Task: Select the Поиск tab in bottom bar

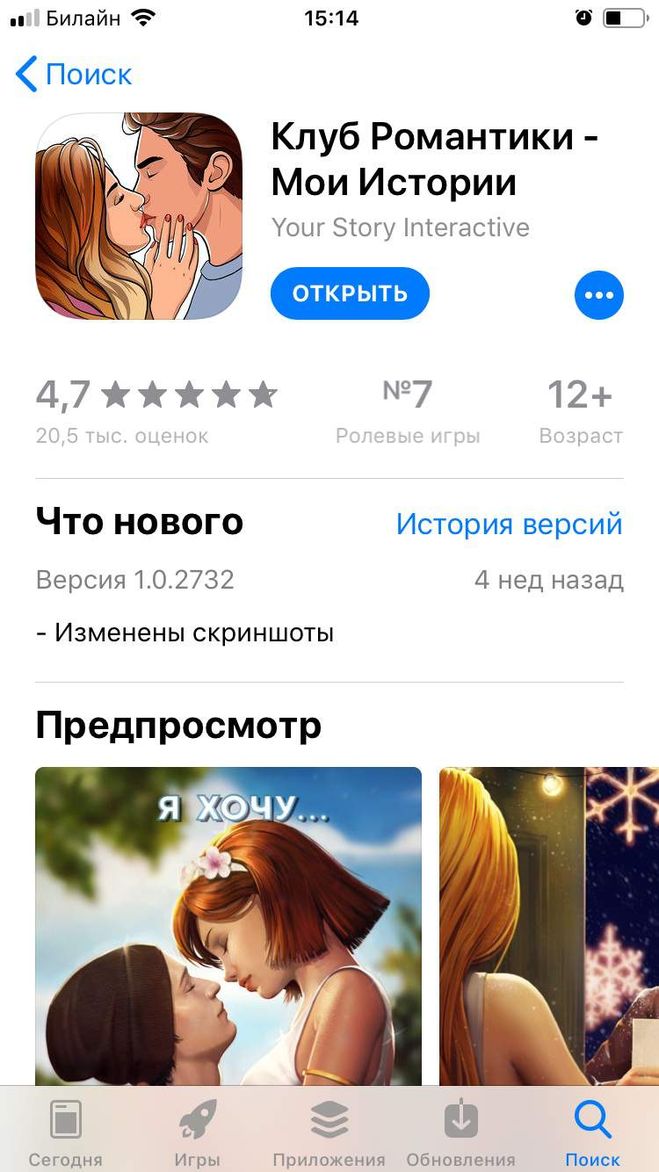Action: tap(592, 1134)
